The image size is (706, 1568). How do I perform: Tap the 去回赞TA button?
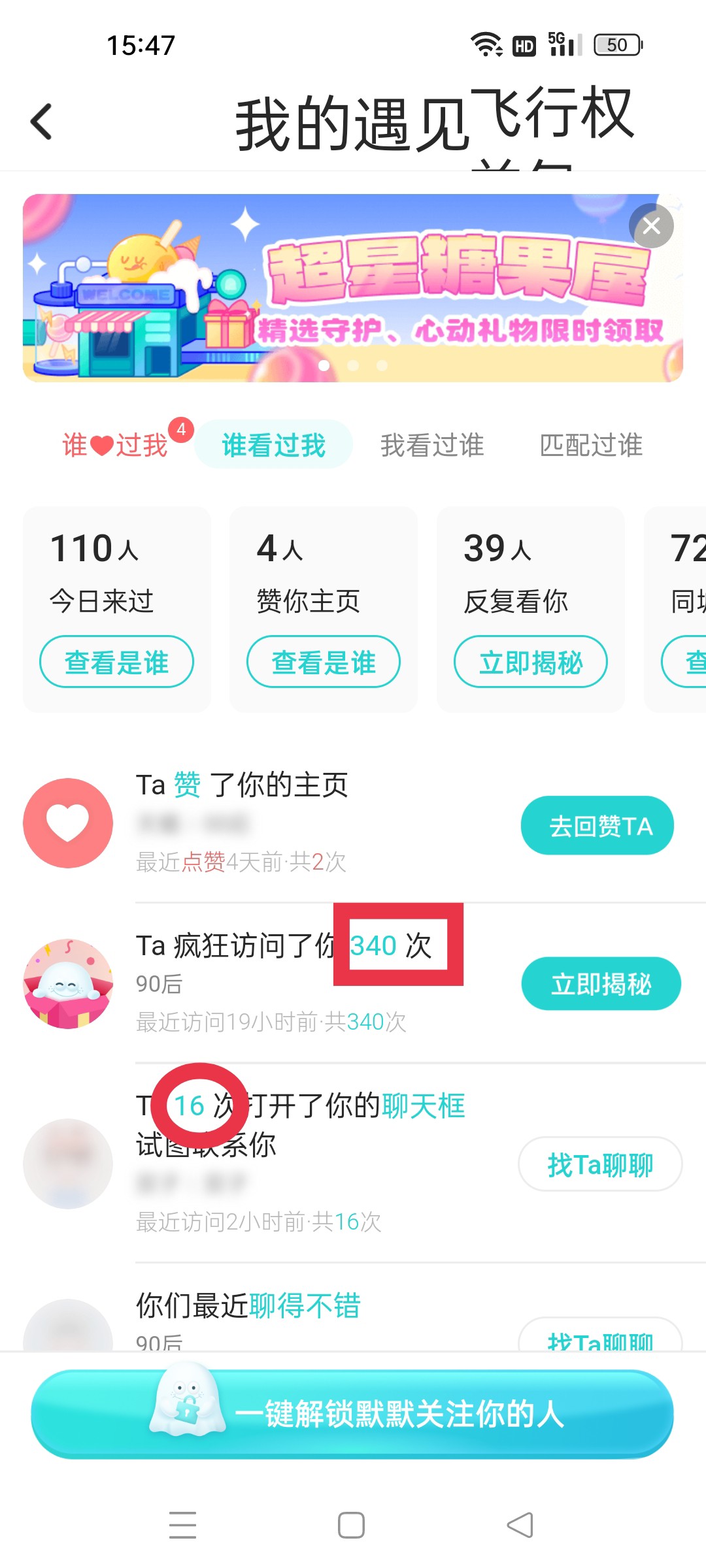(x=597, y=825)
